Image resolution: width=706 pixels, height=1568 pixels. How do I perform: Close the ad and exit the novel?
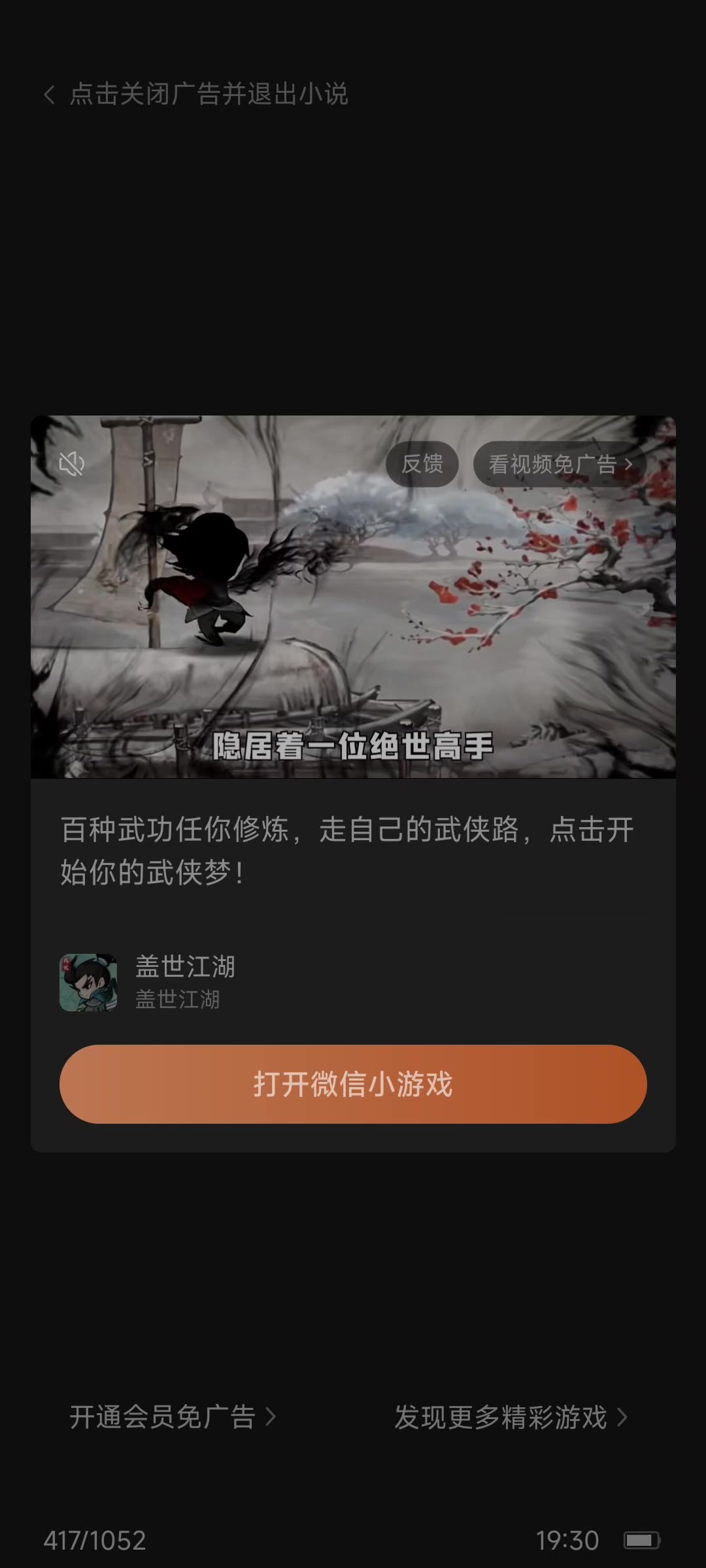[x=196, y=94]
